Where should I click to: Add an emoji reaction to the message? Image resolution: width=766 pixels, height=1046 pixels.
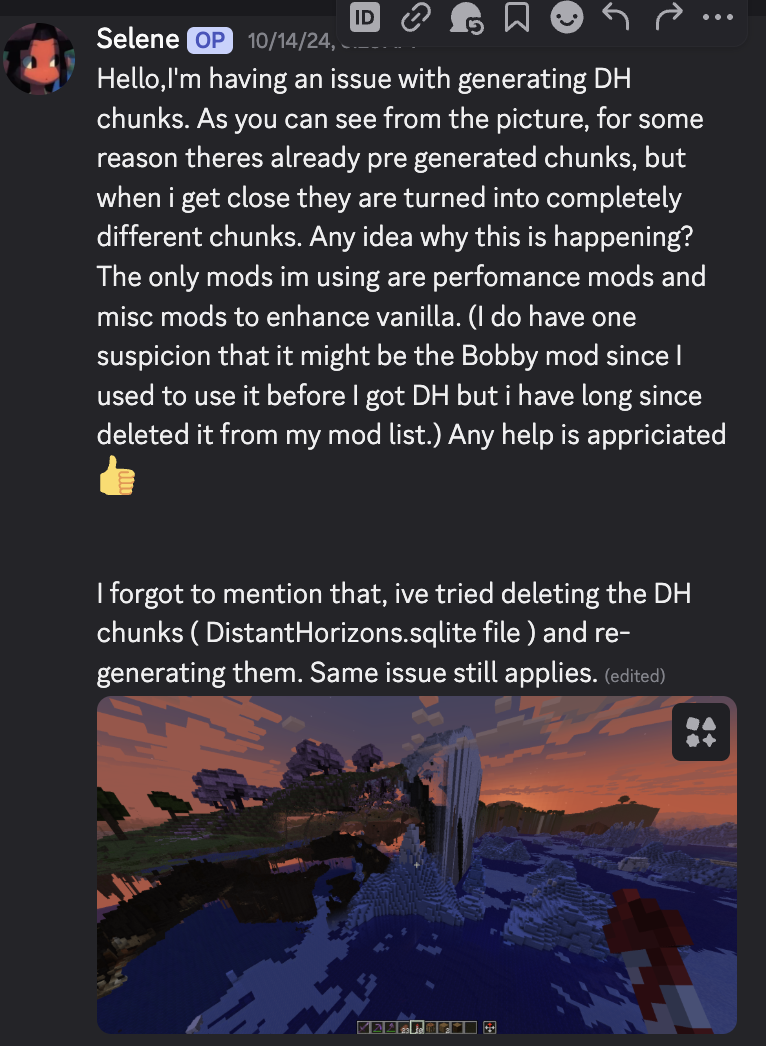(x=567, y=17)
